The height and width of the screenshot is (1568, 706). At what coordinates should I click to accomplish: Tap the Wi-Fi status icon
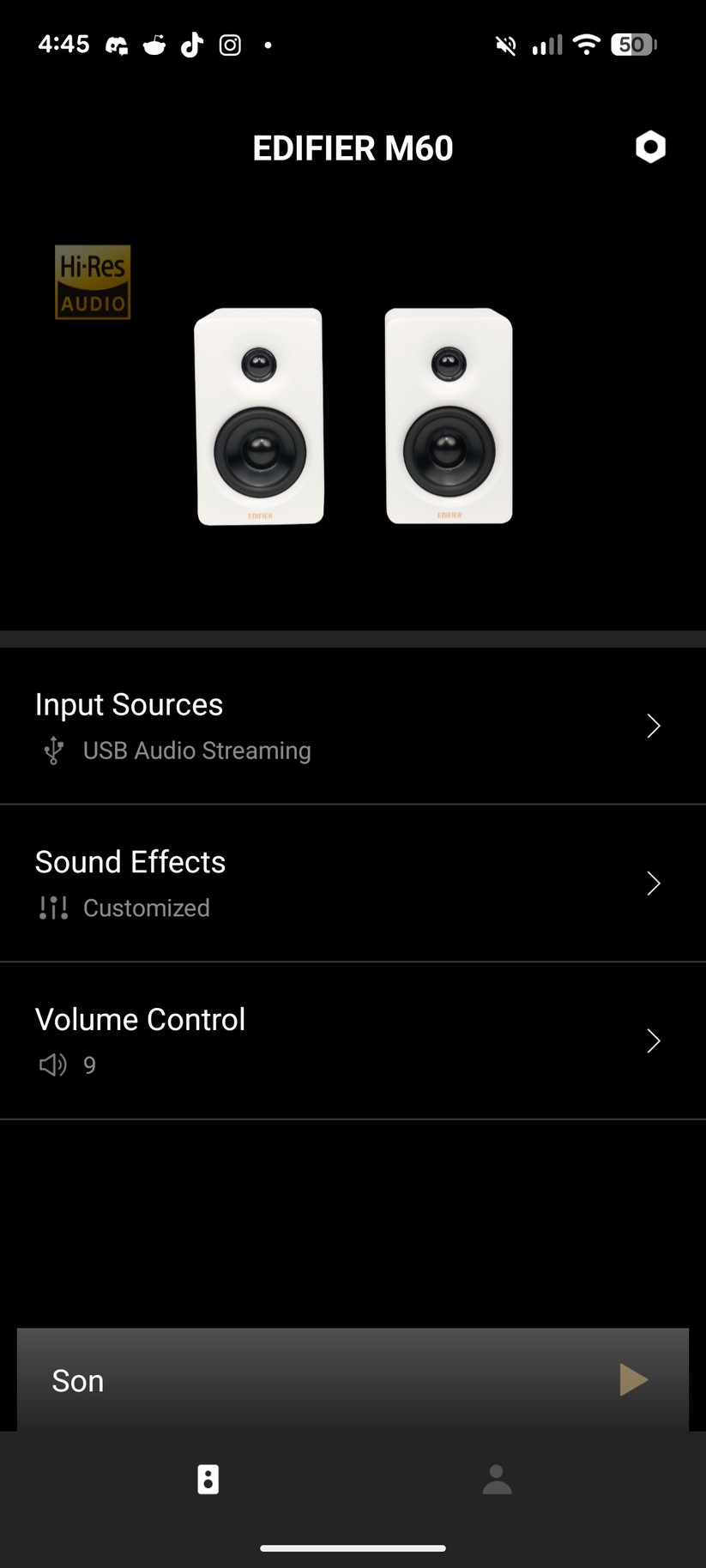click(x=586, y=45)
